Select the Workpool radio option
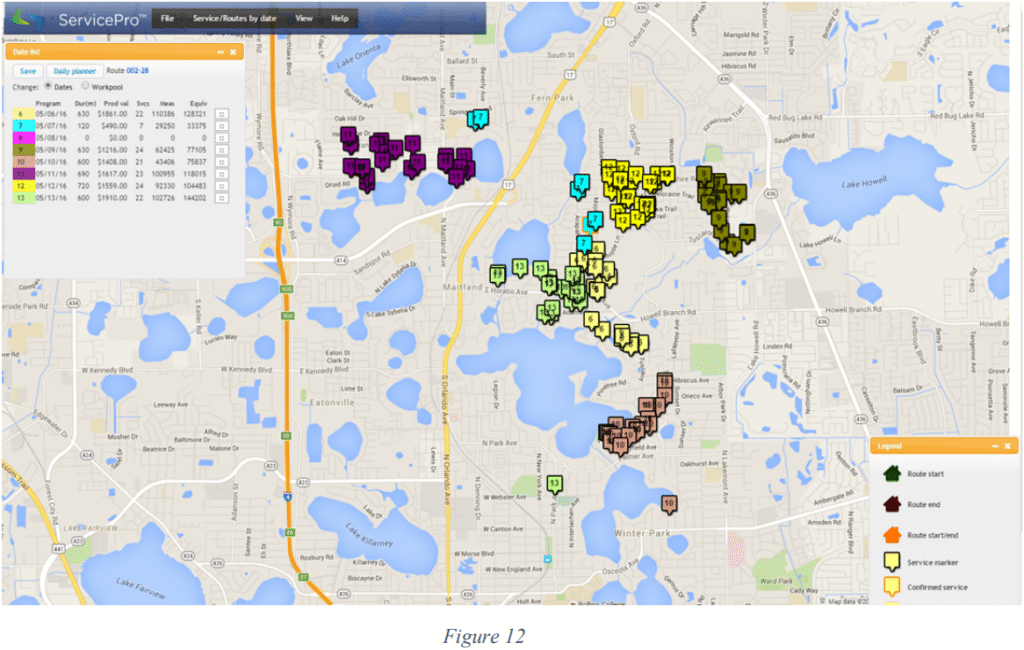Image resolution: width=1024 pixels, height=650 pixels. 84,87
